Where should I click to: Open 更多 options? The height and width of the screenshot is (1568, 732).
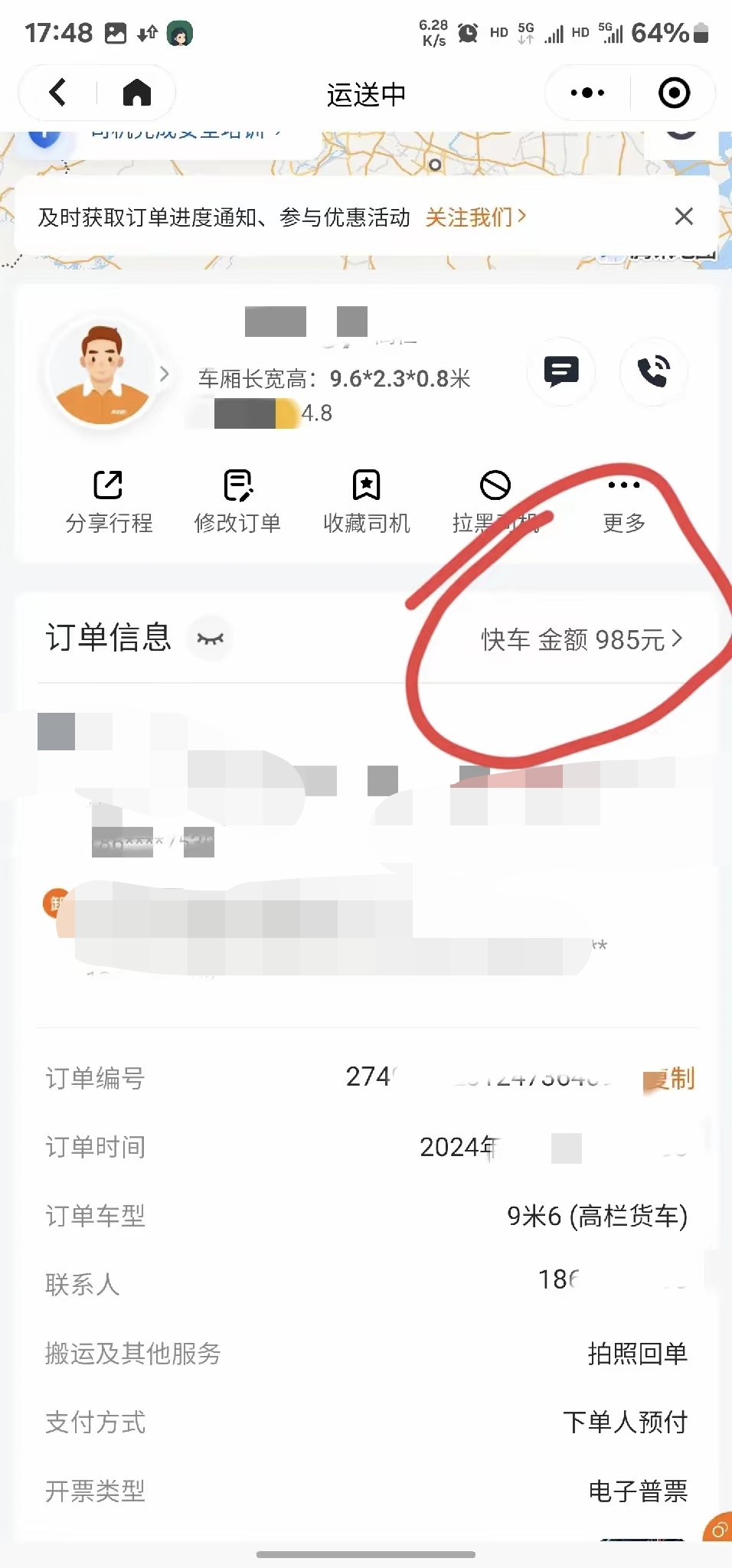tap(623, 501)
